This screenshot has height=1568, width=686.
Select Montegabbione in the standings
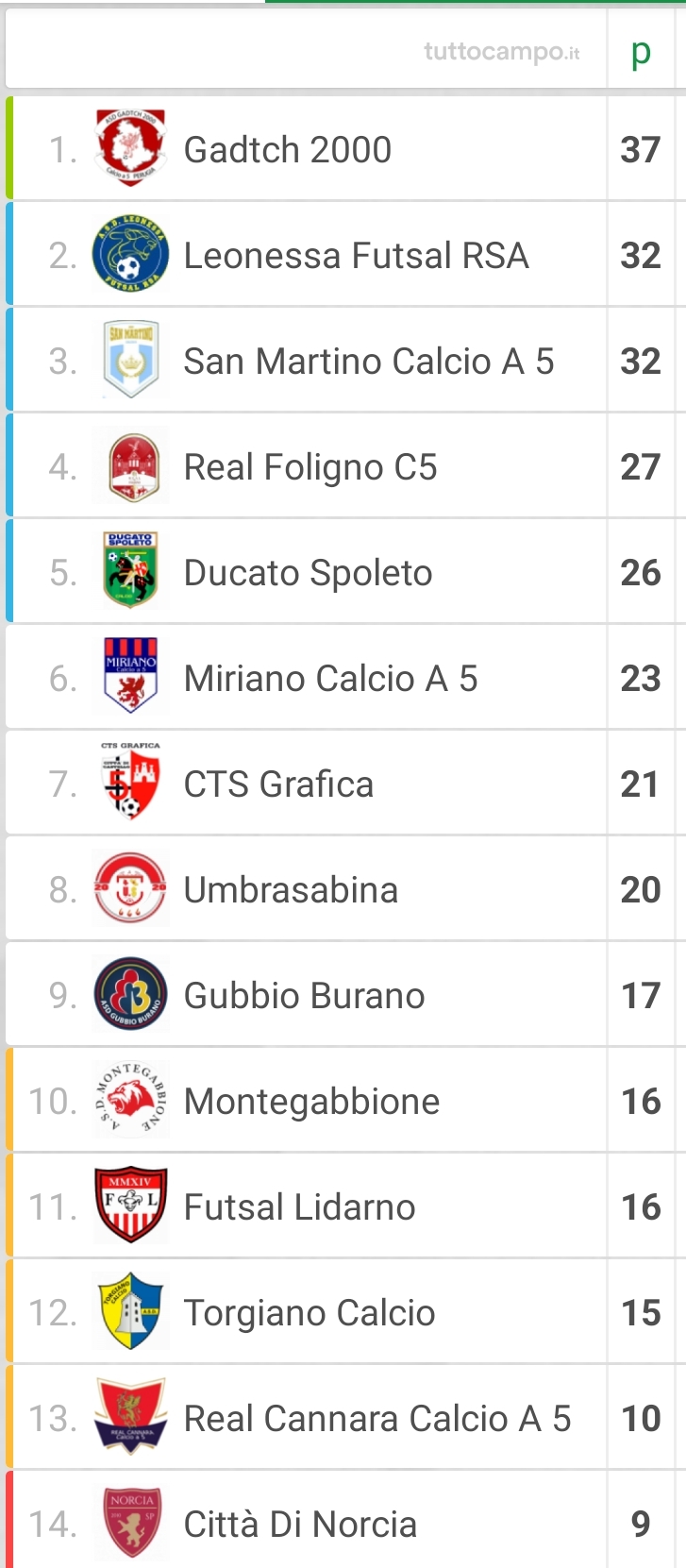(x=345, y=1101)
